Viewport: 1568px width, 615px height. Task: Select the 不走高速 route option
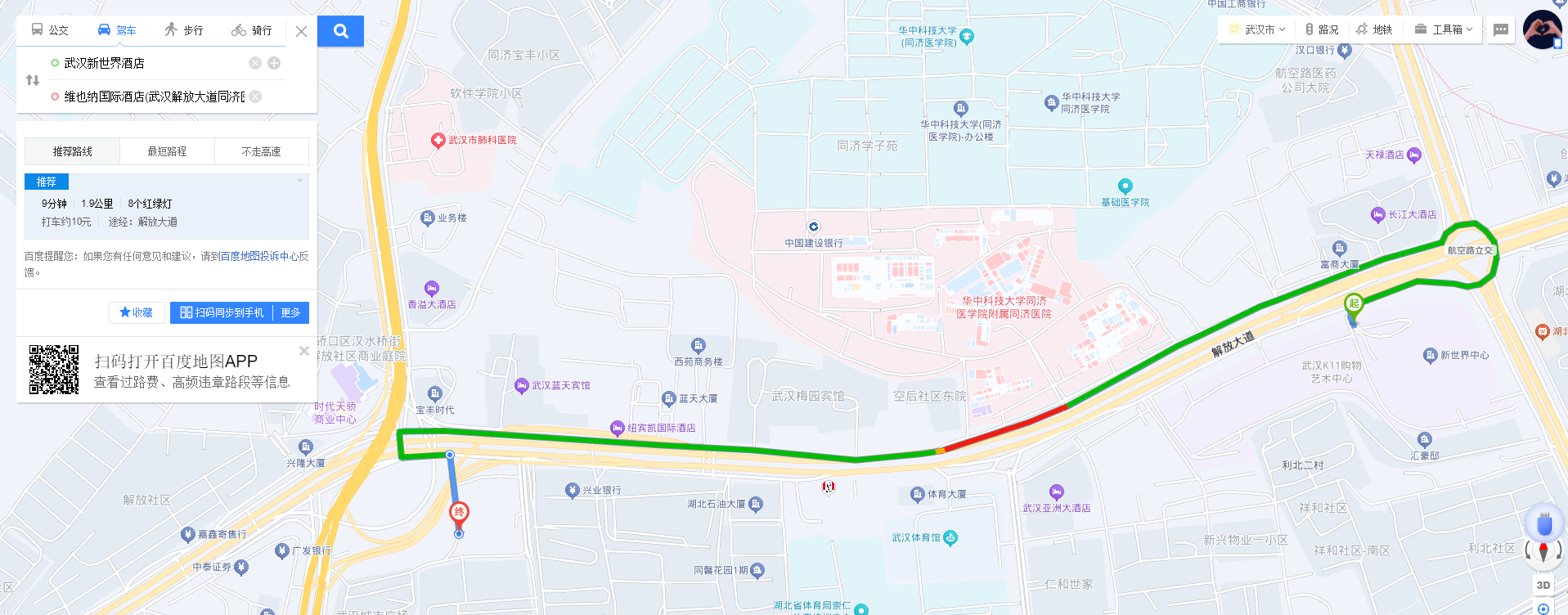(261, 151)
